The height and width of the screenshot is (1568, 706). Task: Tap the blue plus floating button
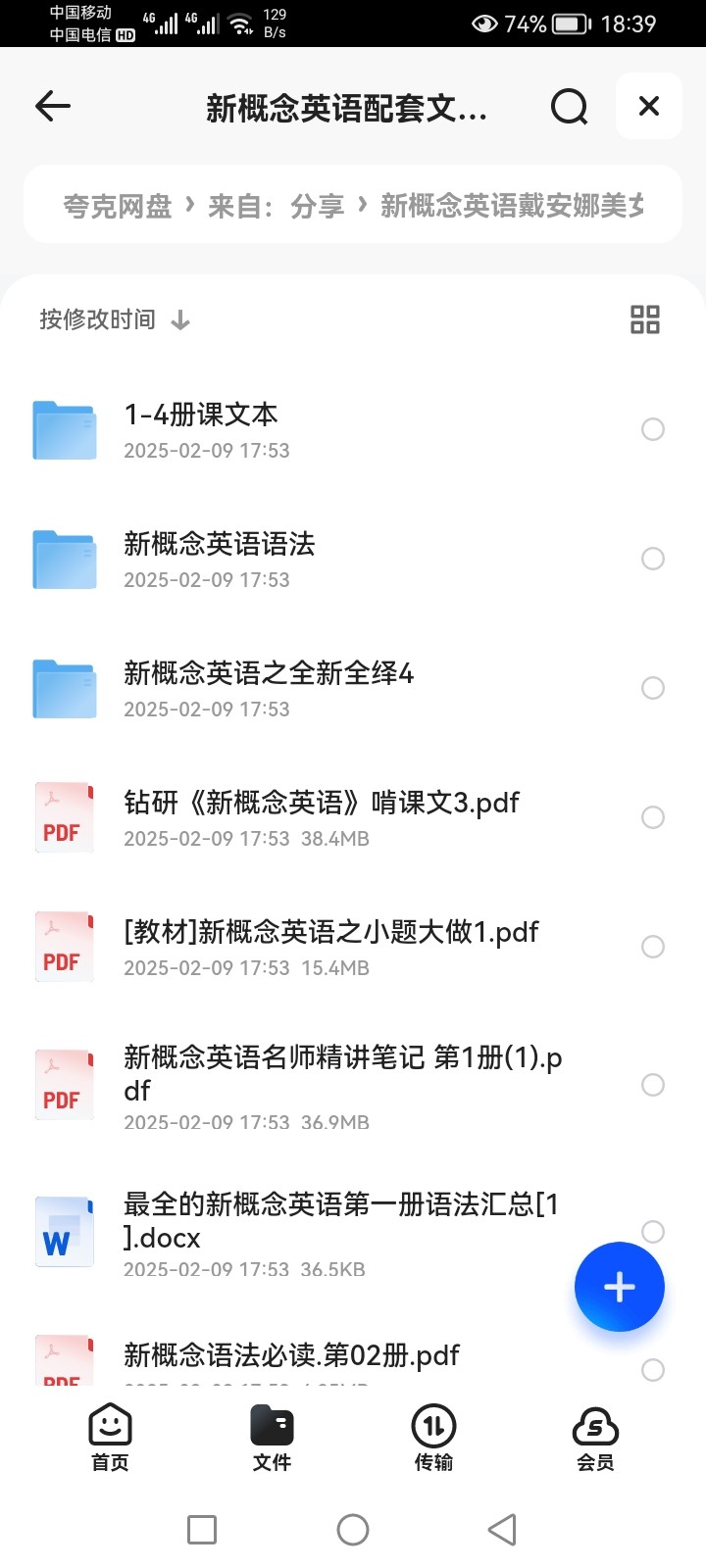click(x=619, y=1287)
